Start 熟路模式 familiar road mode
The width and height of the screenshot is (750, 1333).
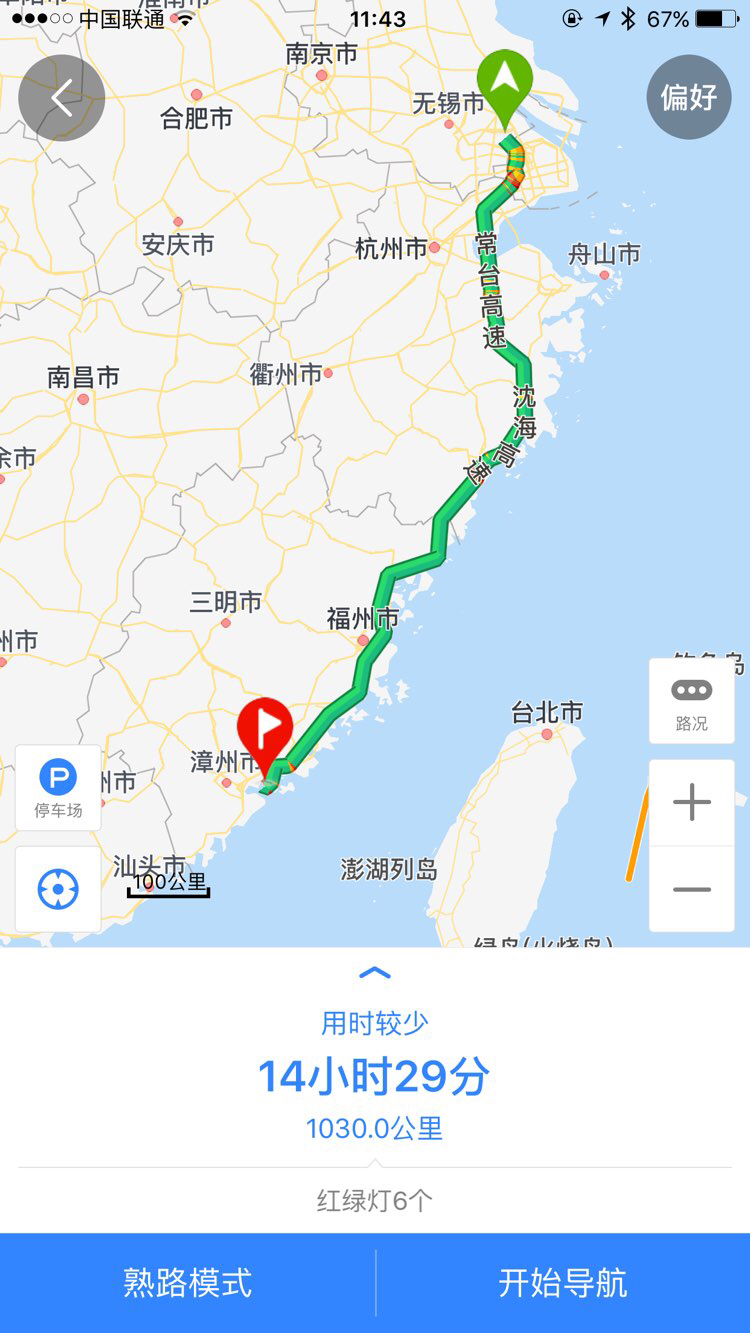[x=187, y=1283]
